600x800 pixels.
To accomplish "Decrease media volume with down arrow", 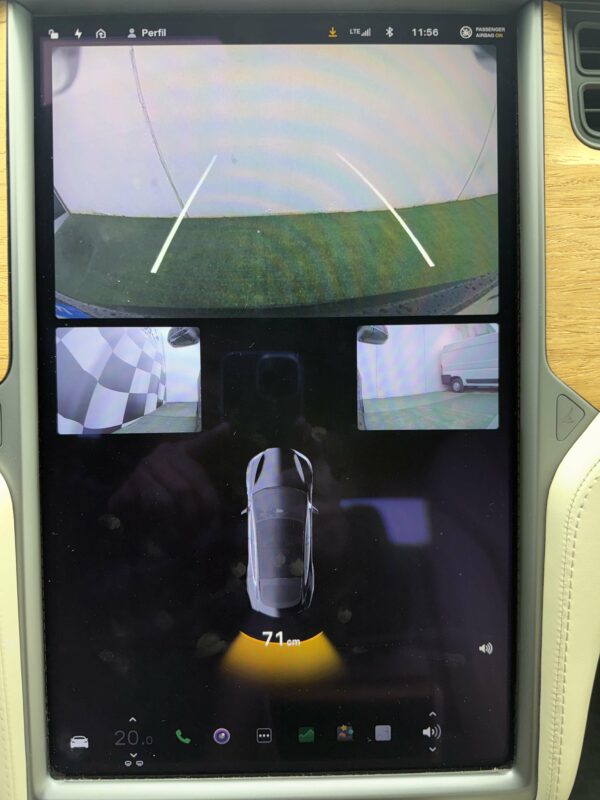I will (432, 750).
